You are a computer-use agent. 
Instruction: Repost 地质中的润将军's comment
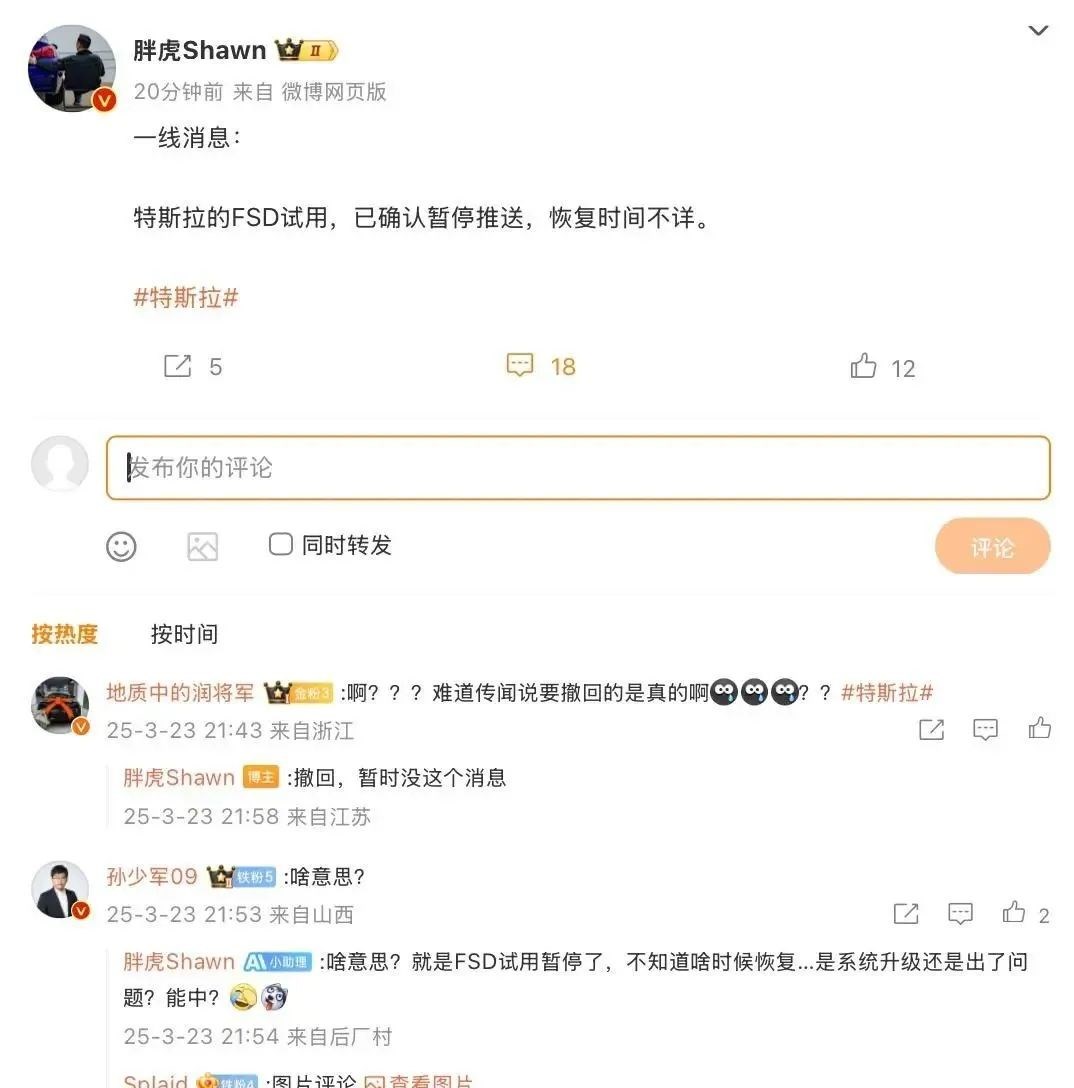(x=931, y=729)
